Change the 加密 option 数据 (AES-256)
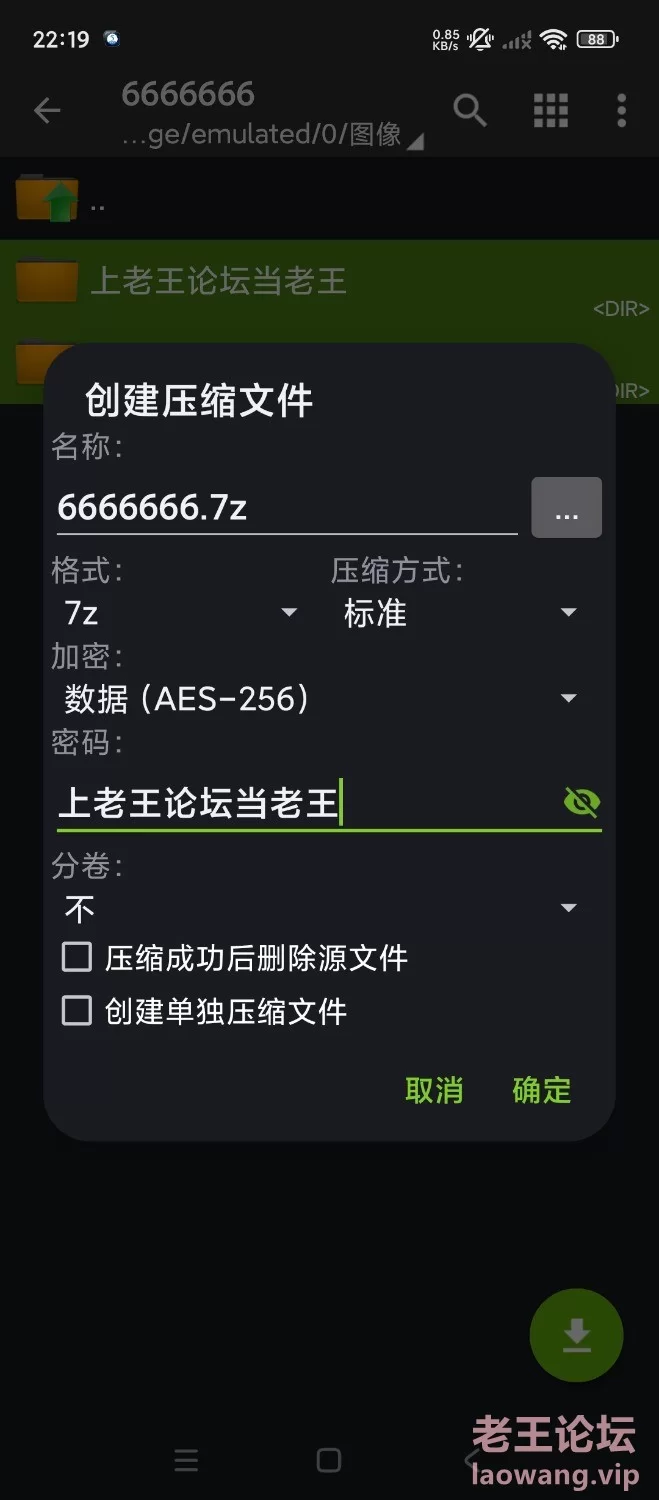659x1500 pixels. [x=320, y=698]
